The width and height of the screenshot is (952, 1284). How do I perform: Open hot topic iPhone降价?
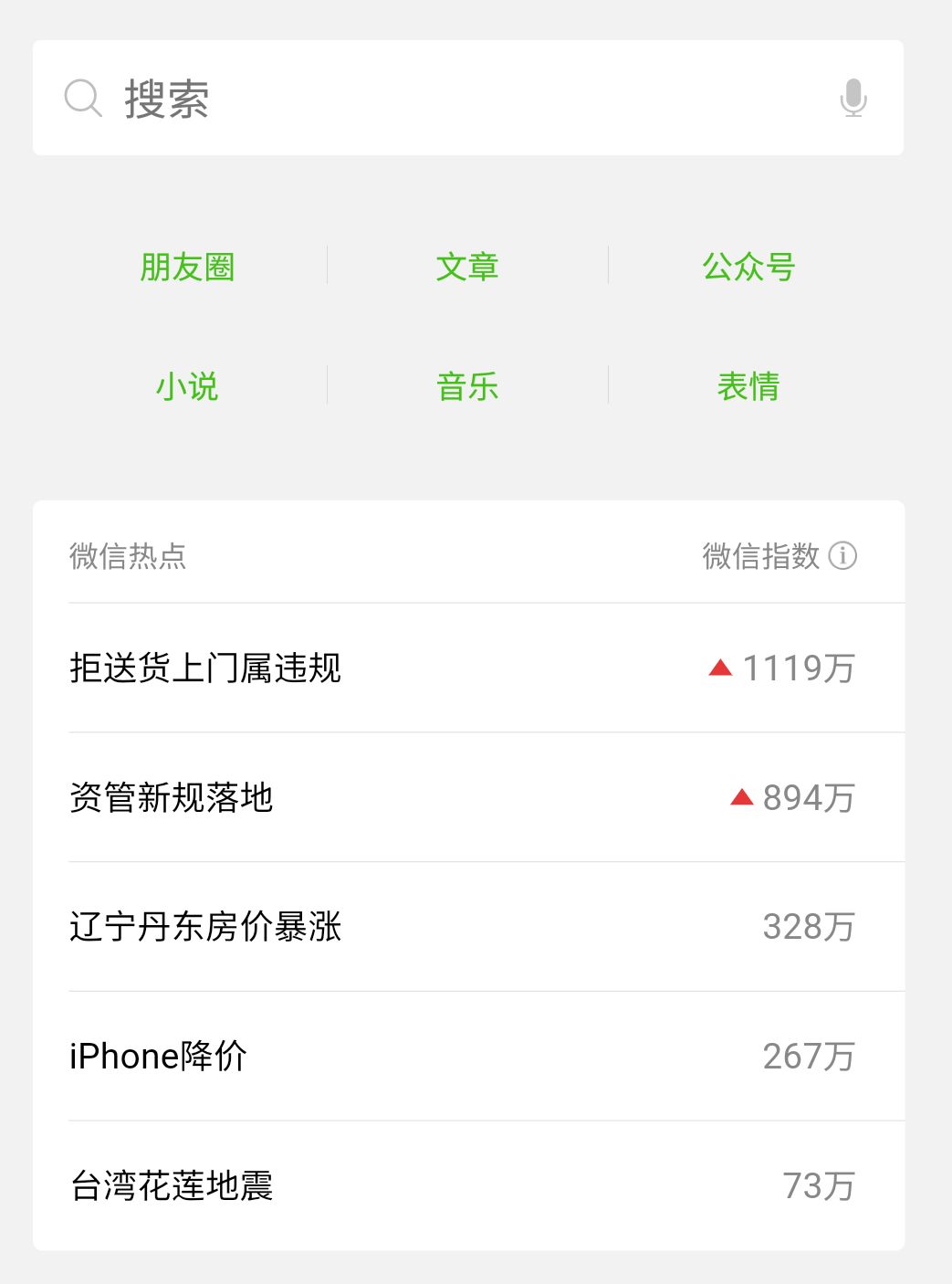159,1056
